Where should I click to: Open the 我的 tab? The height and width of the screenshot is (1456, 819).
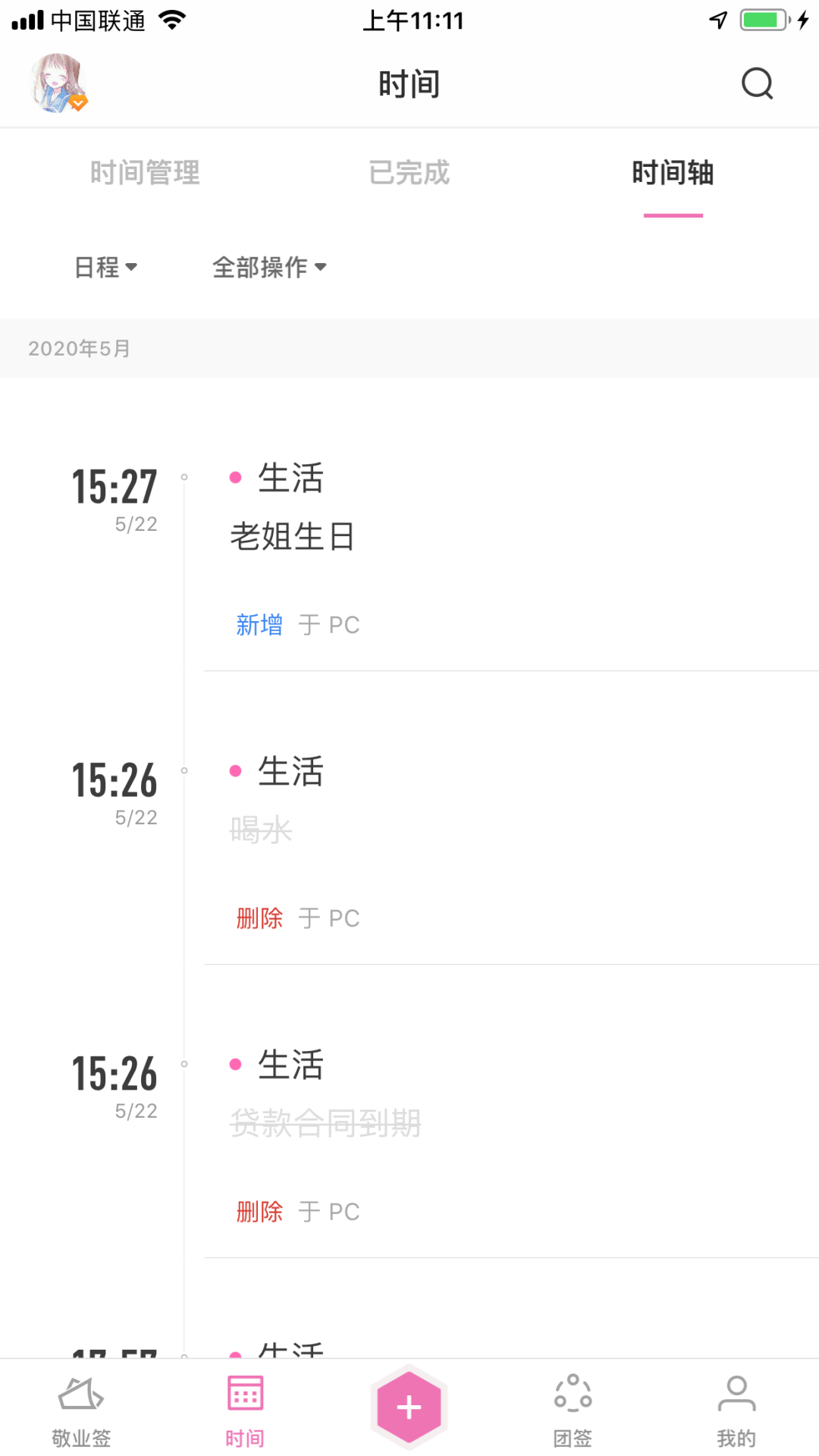[x=736, y=1410]
